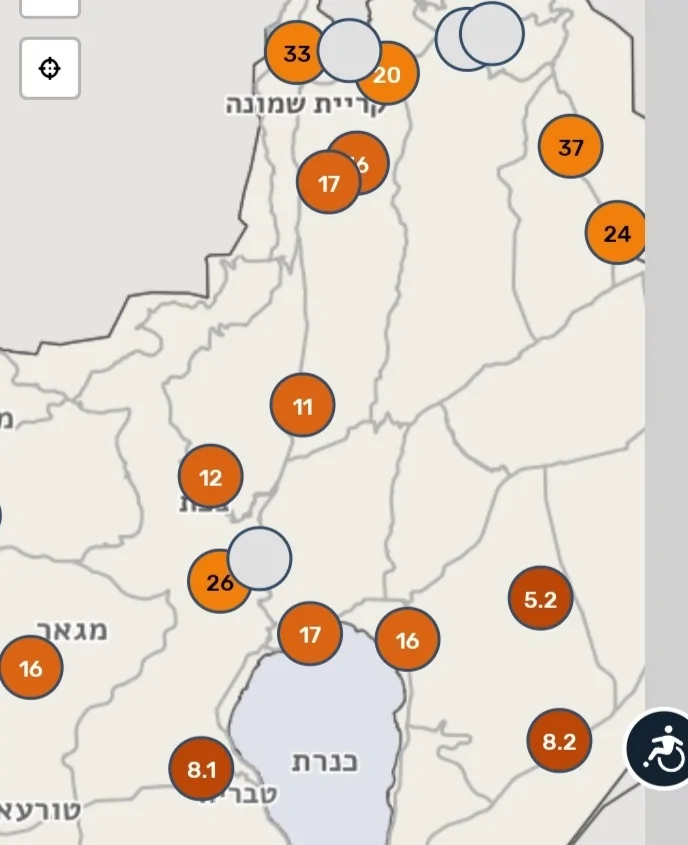Select the 8.1 marker near טבריה

[202, 769]
